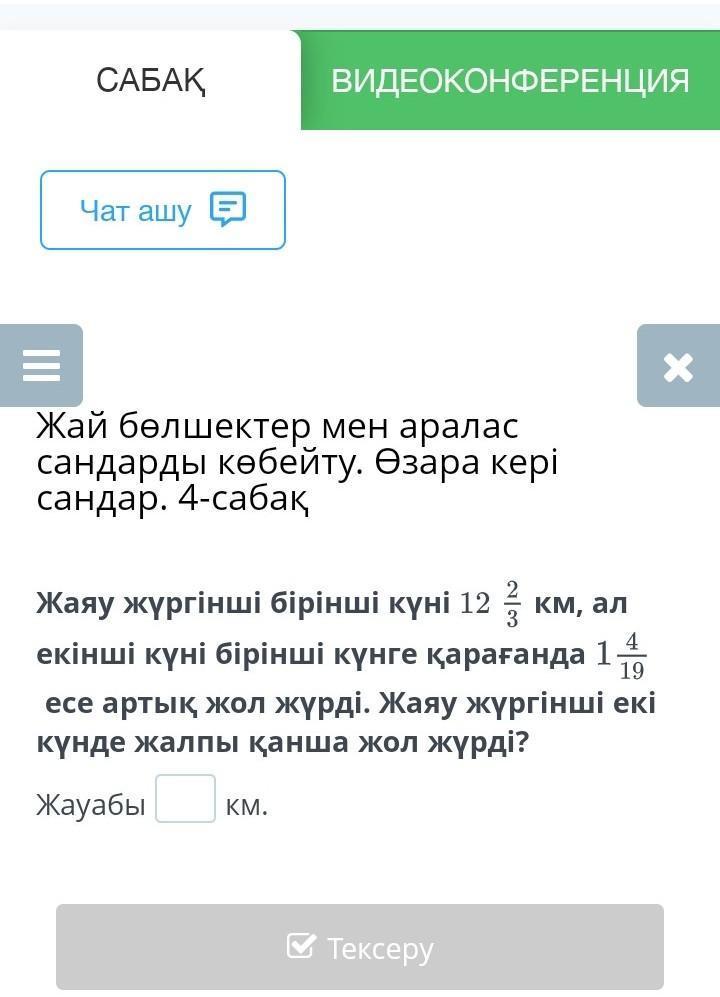Switch to the ВИДЕОКОНФЕРЕНЦИЯ tab
This screenshot has height=997, width=720.
(510, 80)
